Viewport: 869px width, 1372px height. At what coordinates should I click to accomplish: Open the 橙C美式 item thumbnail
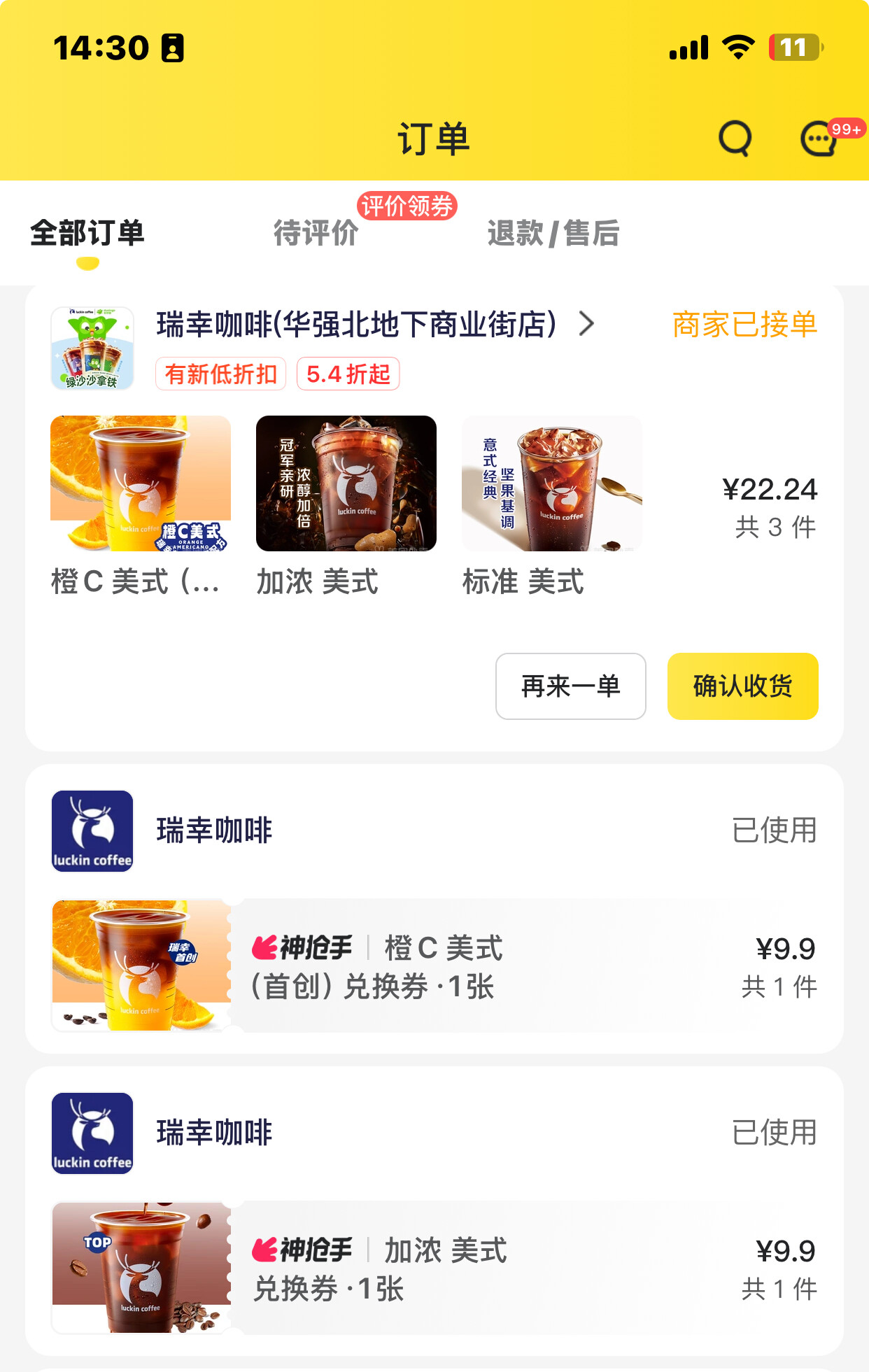[x=141, y=483]
